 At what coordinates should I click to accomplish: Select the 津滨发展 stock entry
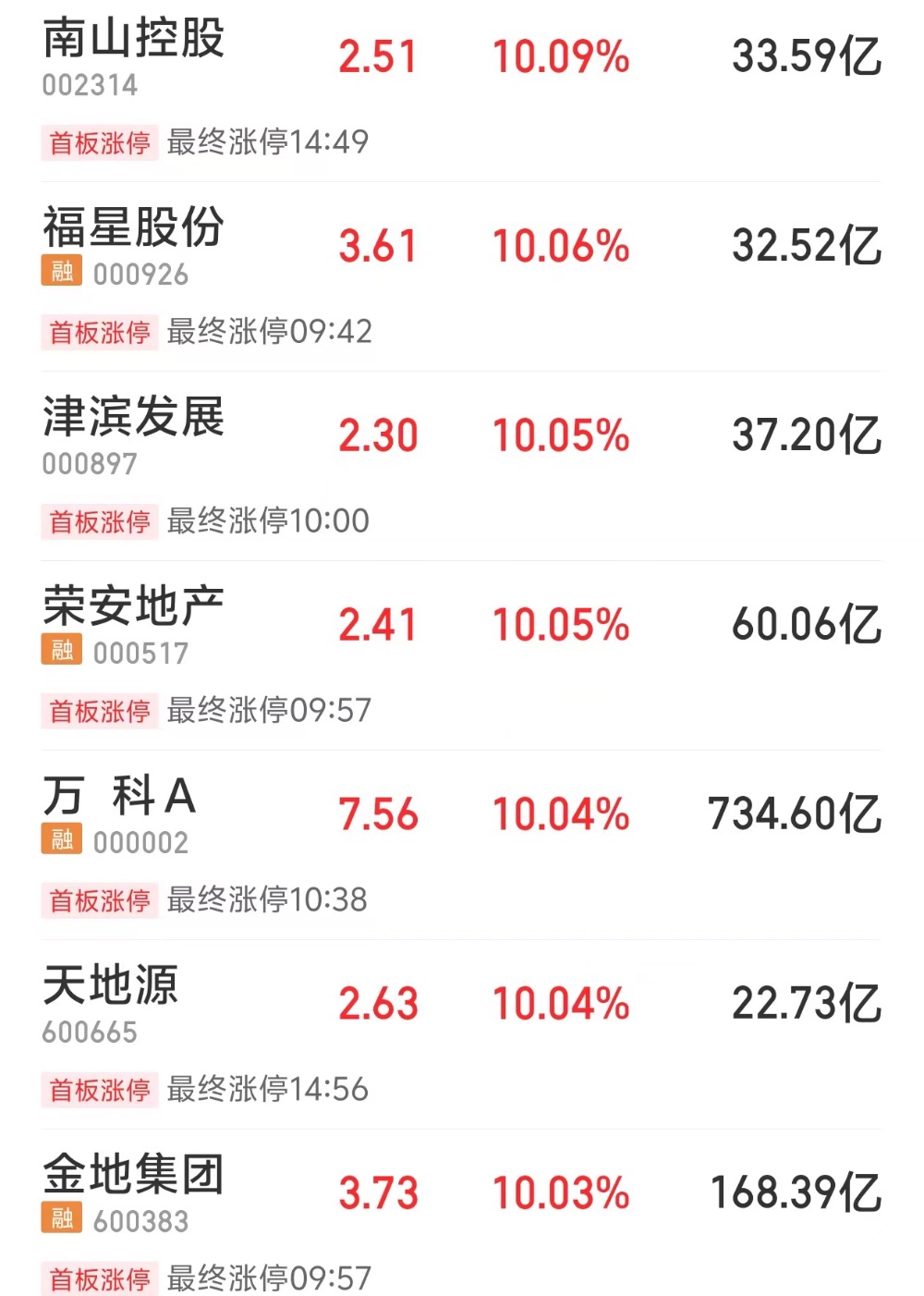coord(134,418)
